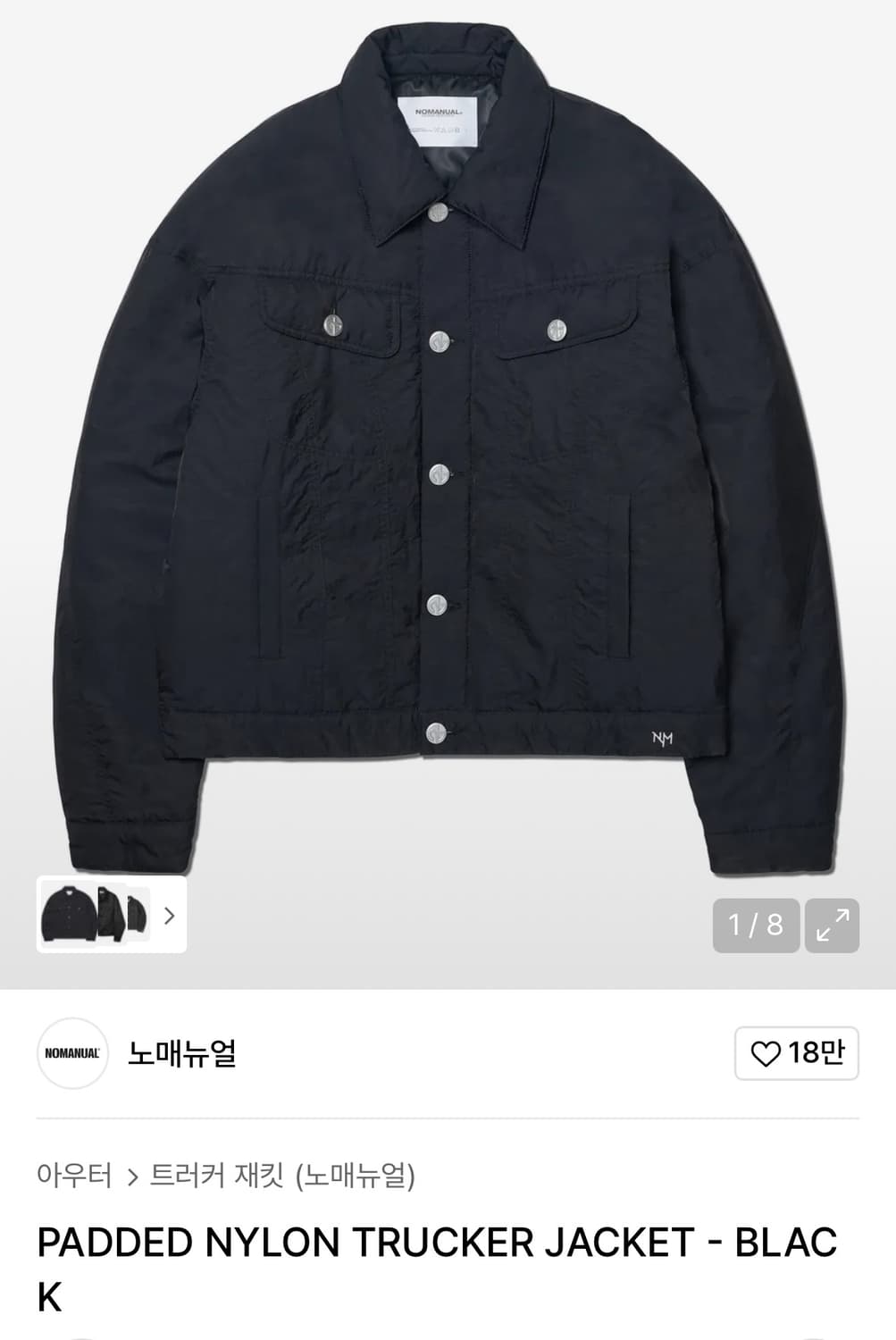Open the 트러커 재킷 (노매뉴얼) category

click(282, 1175)
